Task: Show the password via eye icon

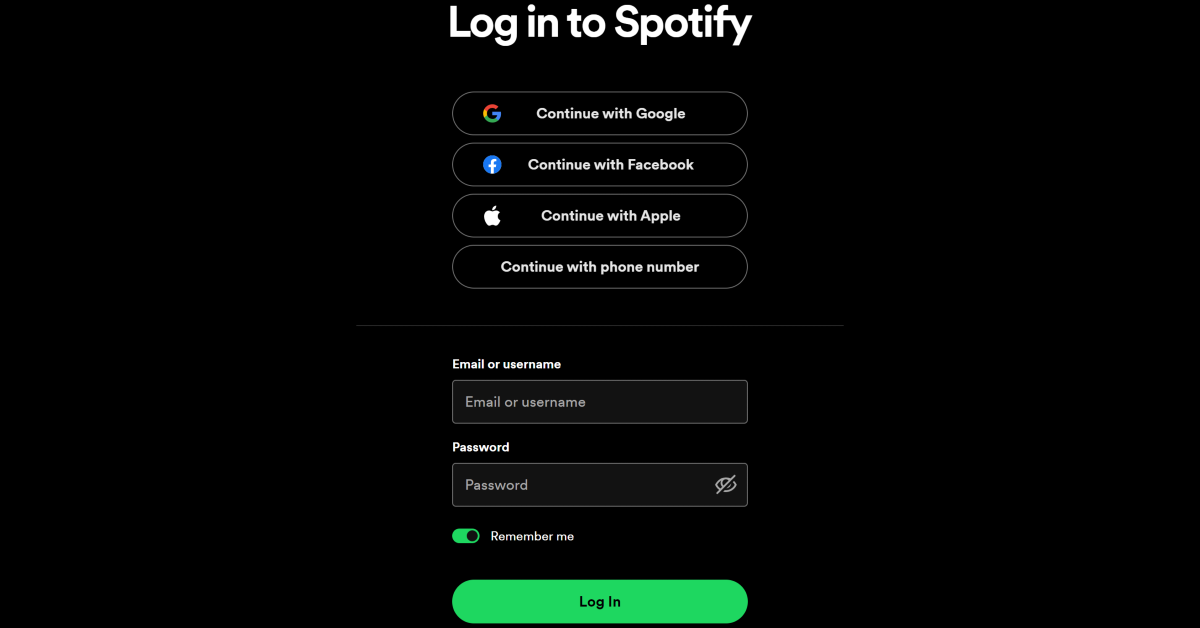Action: 725,484
